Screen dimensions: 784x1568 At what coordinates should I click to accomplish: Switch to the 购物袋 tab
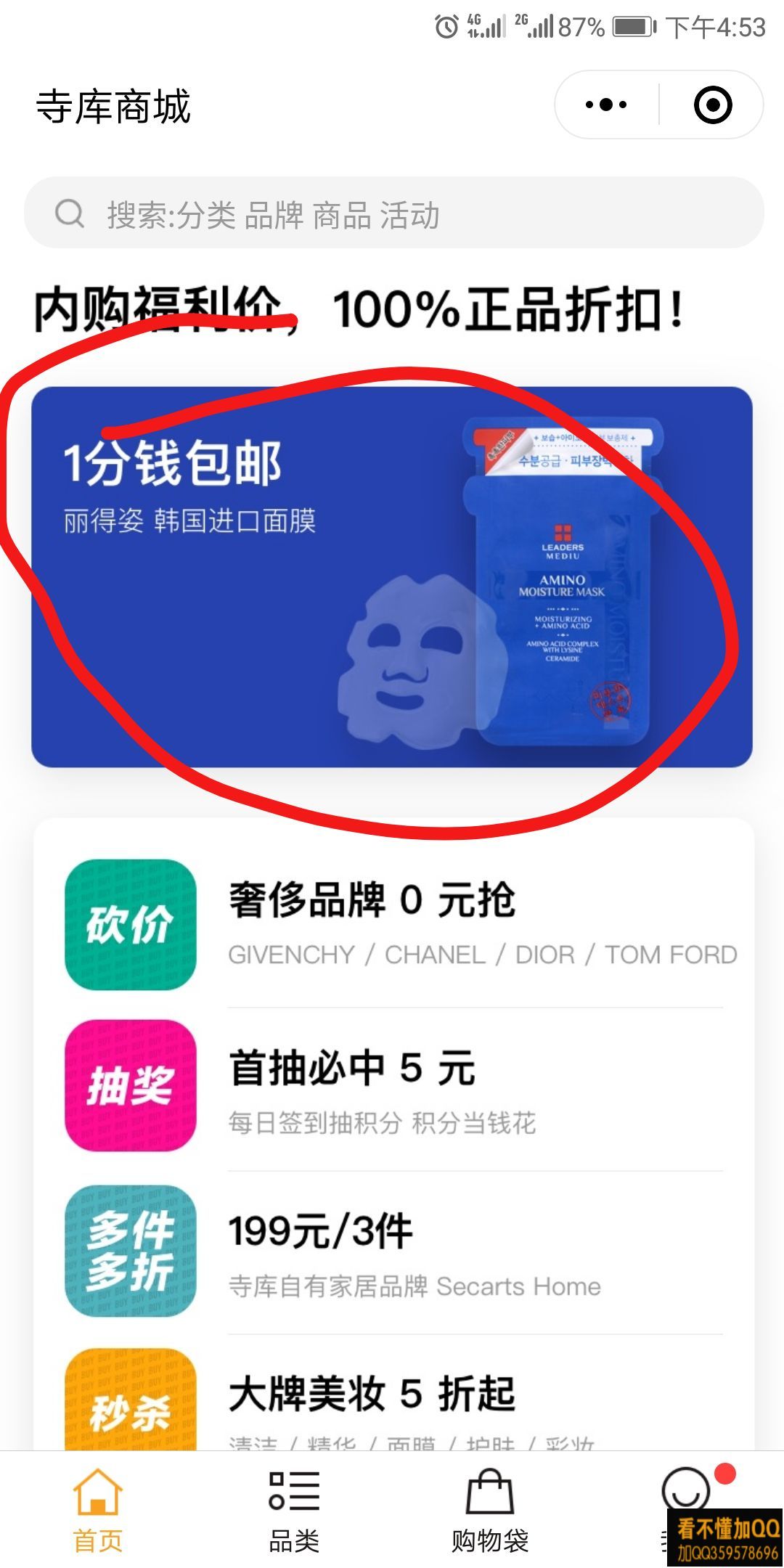[490, 1510]
